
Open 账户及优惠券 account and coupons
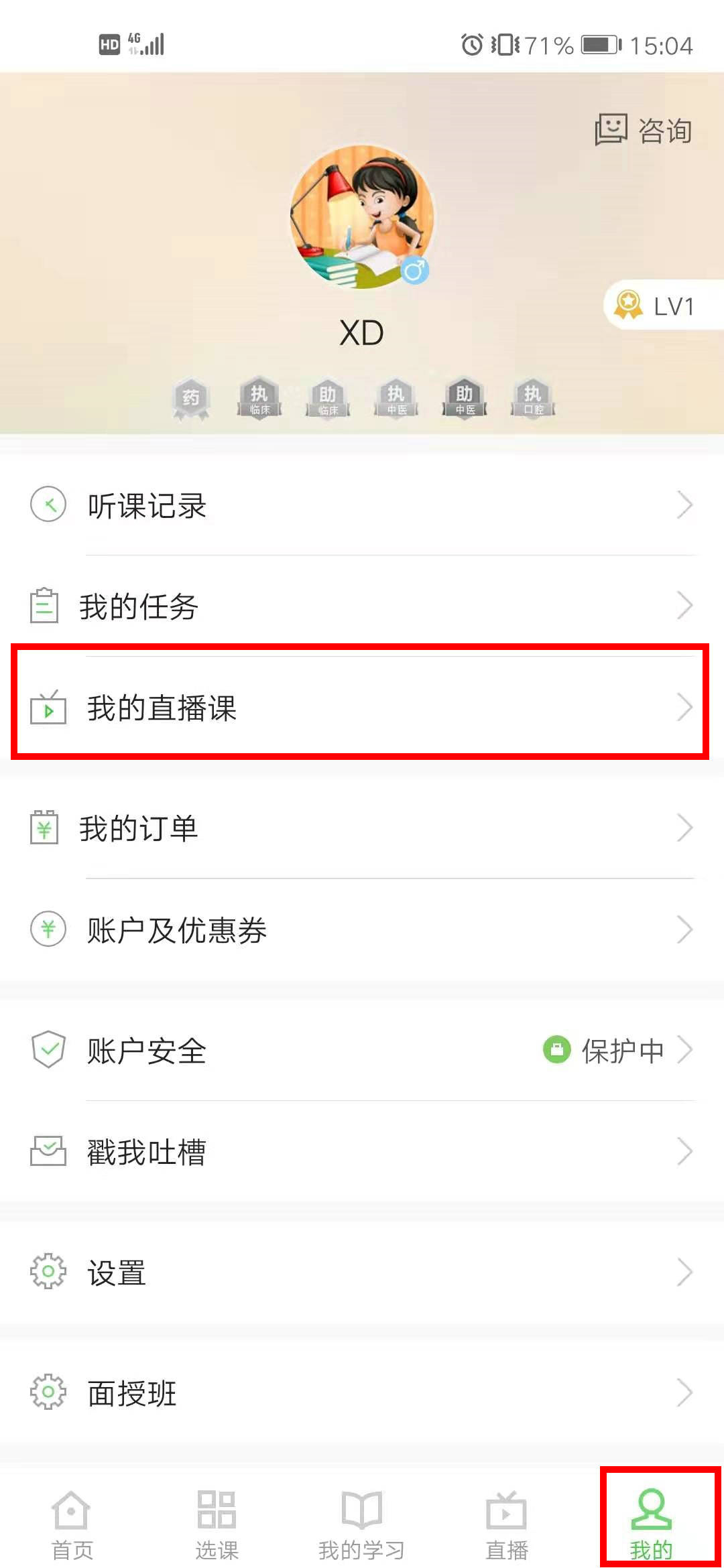point(362,929)
